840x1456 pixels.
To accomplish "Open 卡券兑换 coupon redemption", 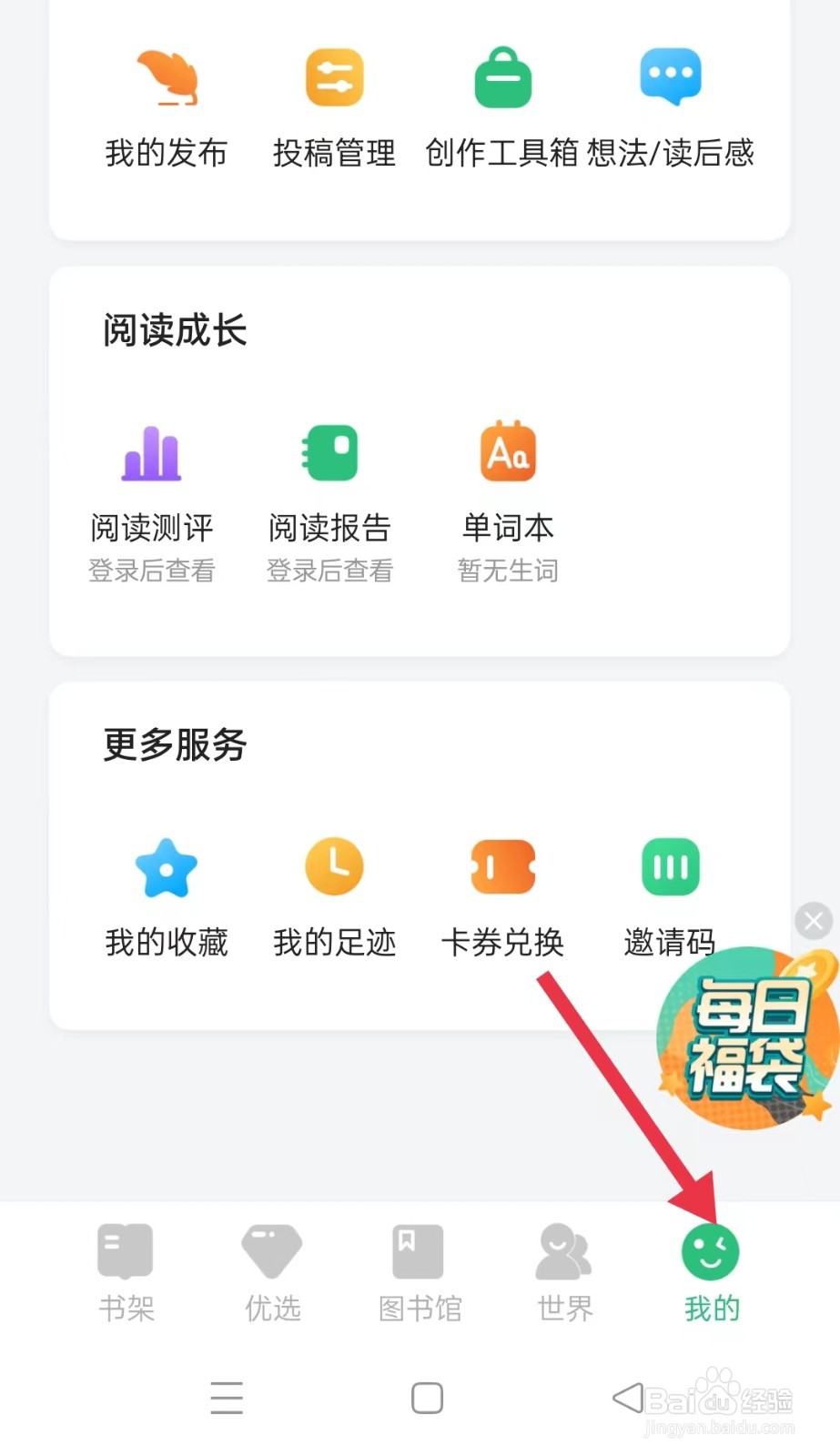I will pos(503,896).
